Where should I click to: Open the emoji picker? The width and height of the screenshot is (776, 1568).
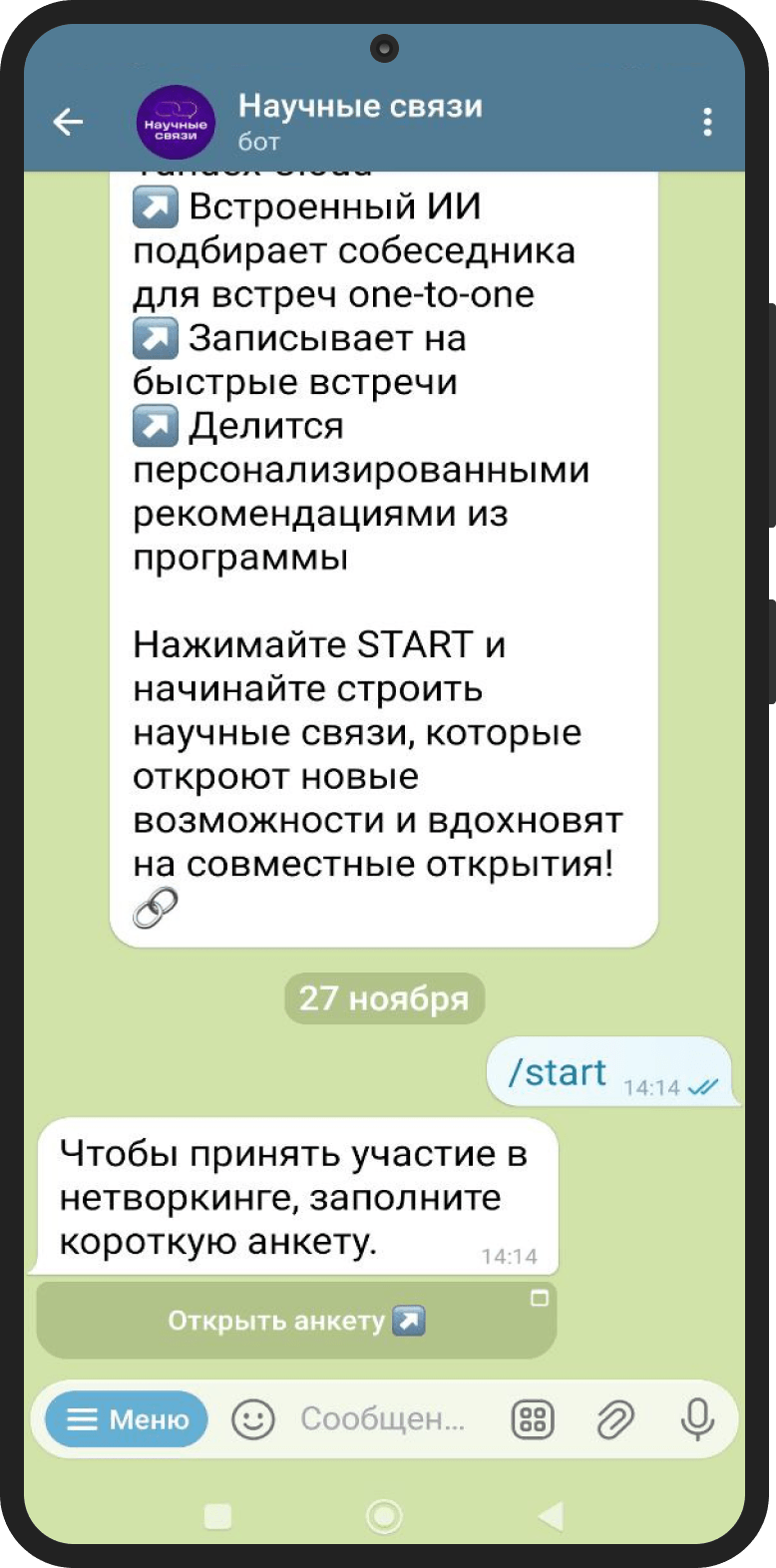(252, 1419)
